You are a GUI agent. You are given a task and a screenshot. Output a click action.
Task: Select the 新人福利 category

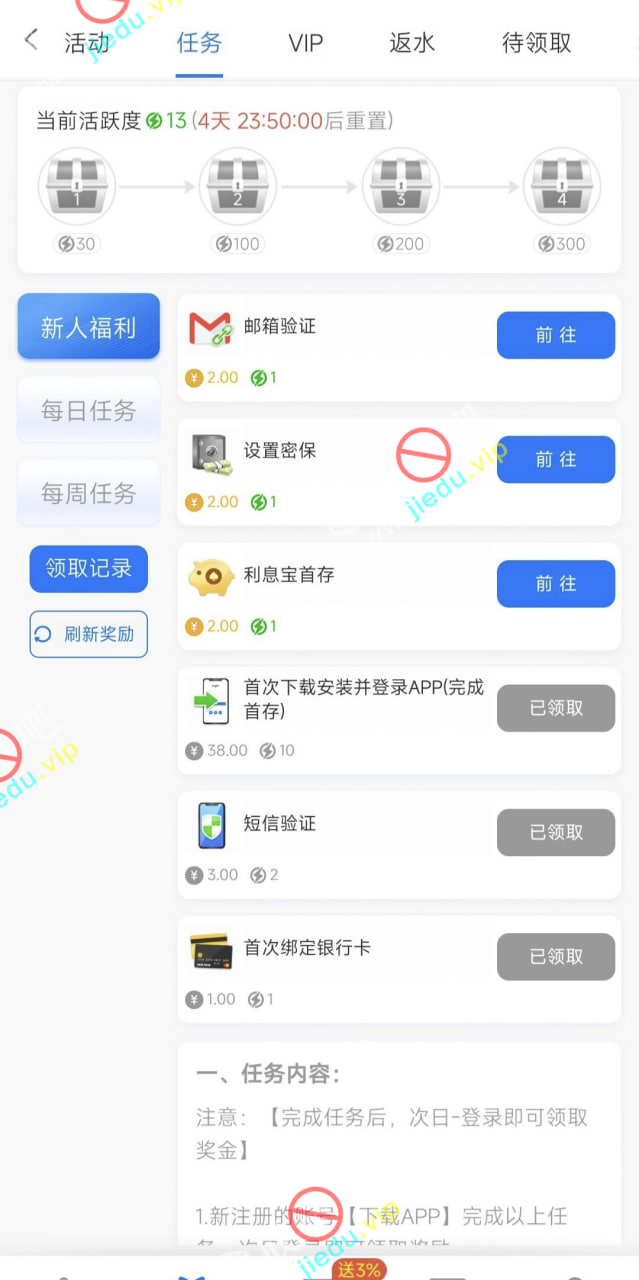(x=88, y=327)
